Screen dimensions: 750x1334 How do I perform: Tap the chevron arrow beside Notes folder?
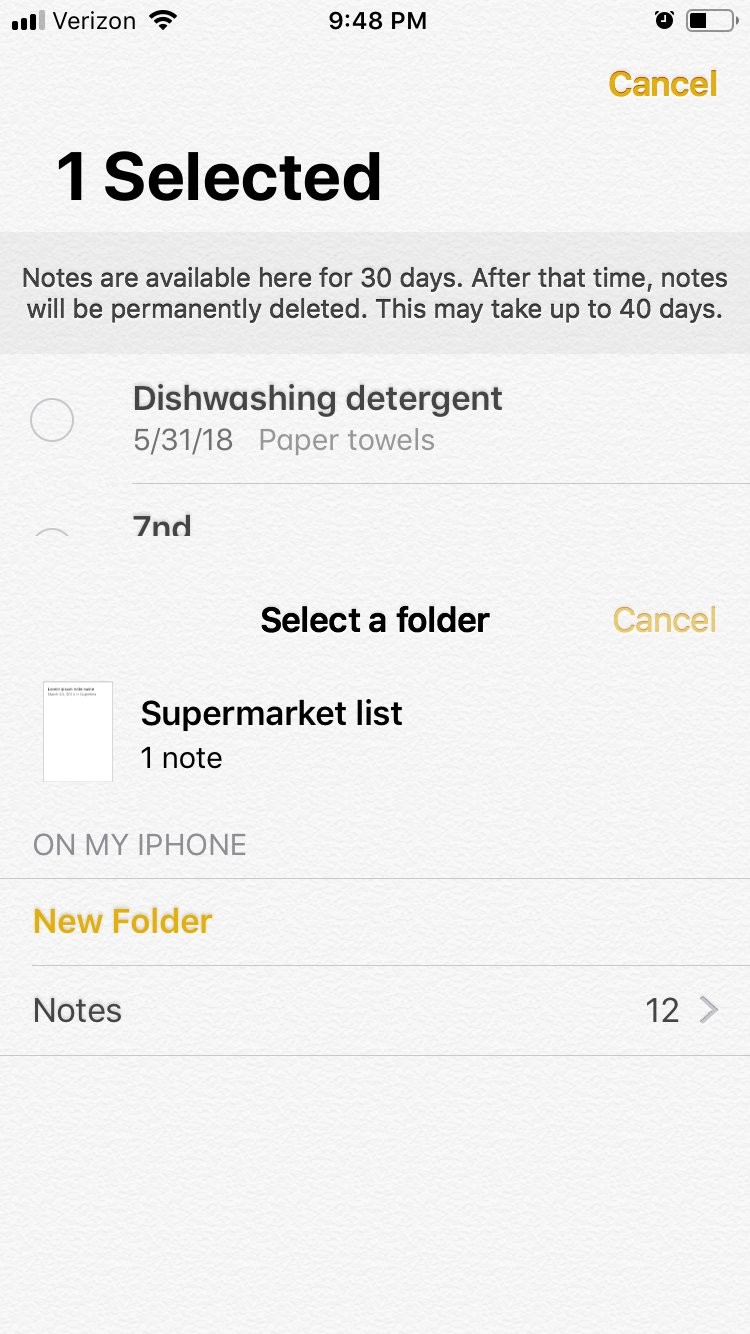click(710, 1010)
